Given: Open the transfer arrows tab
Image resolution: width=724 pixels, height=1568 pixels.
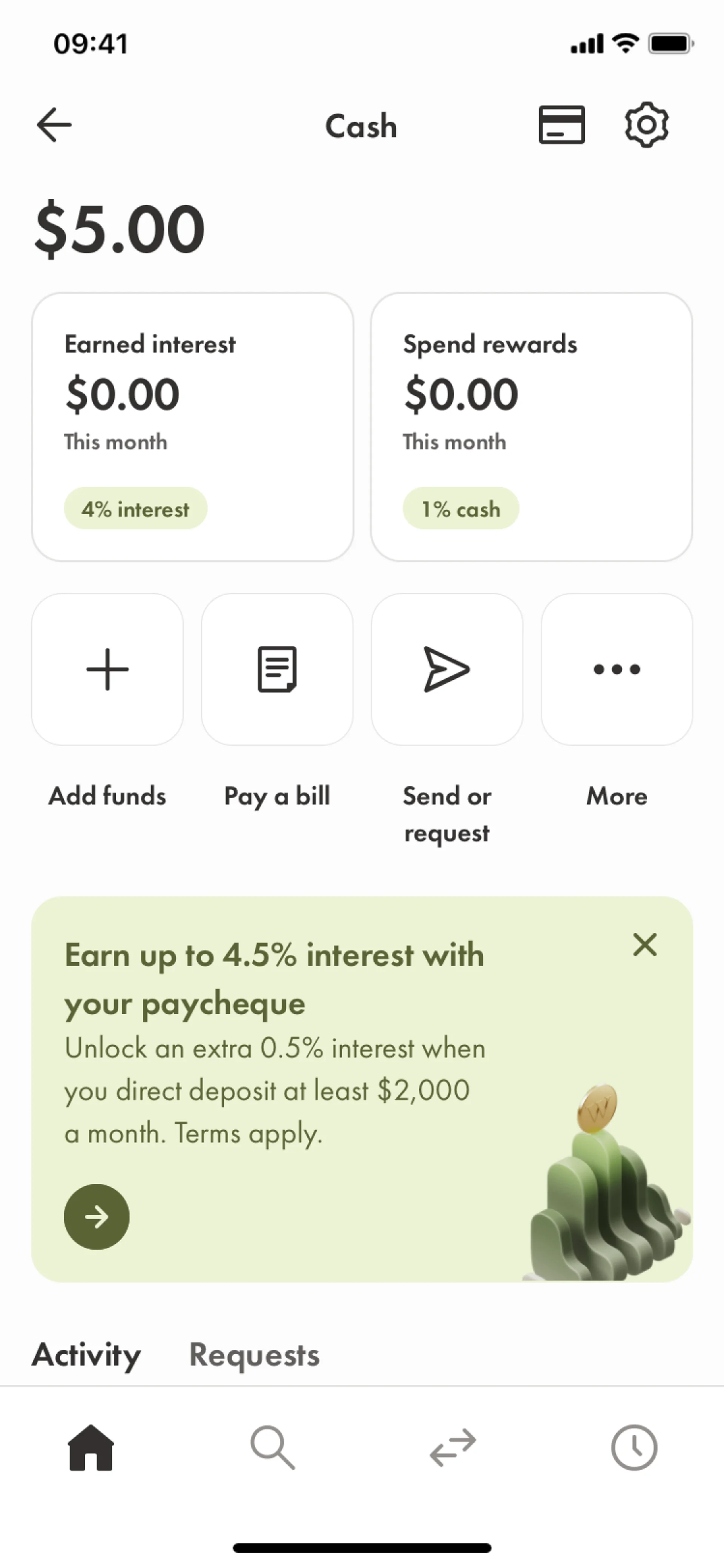Looking at the screenshot, I should coord(452,1447).
